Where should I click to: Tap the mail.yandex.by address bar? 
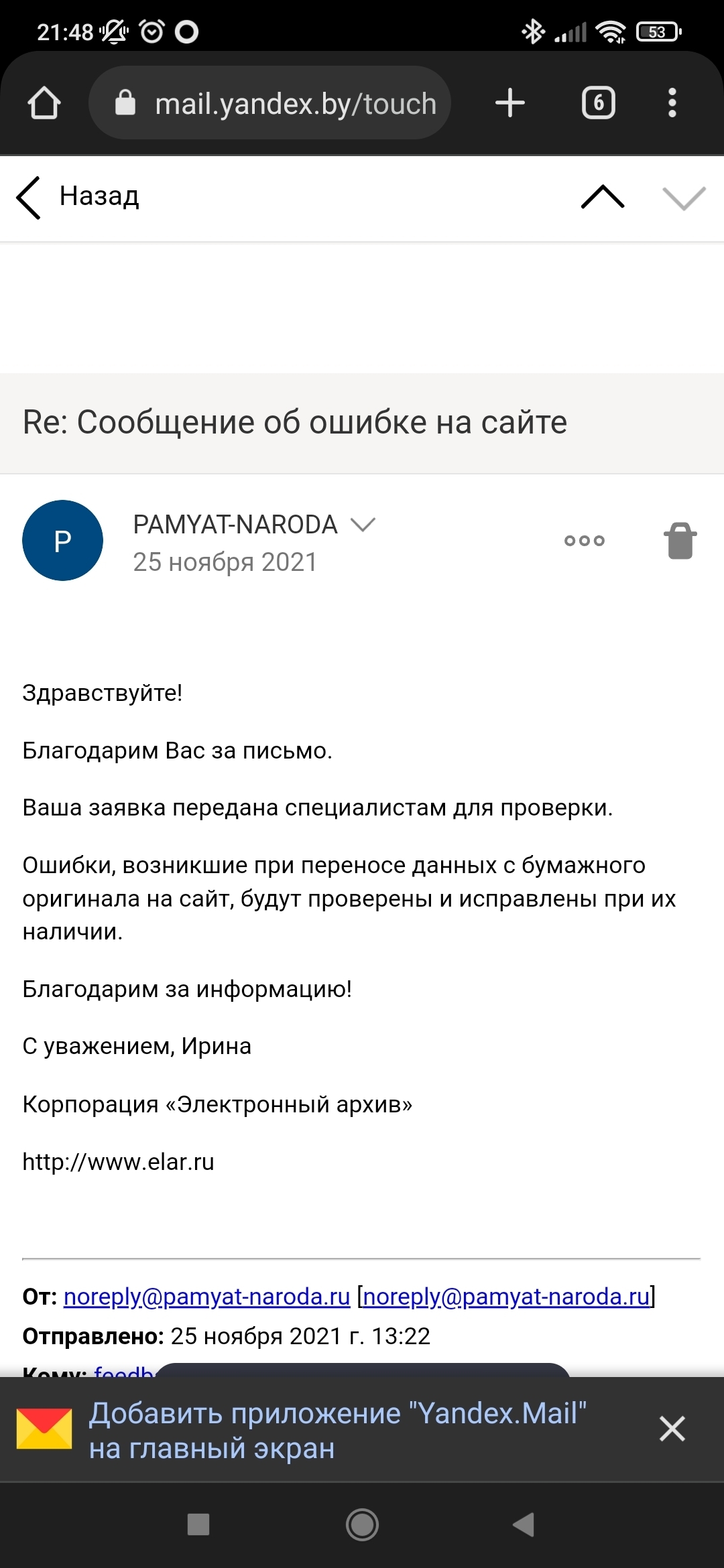(x=269, y=103)
